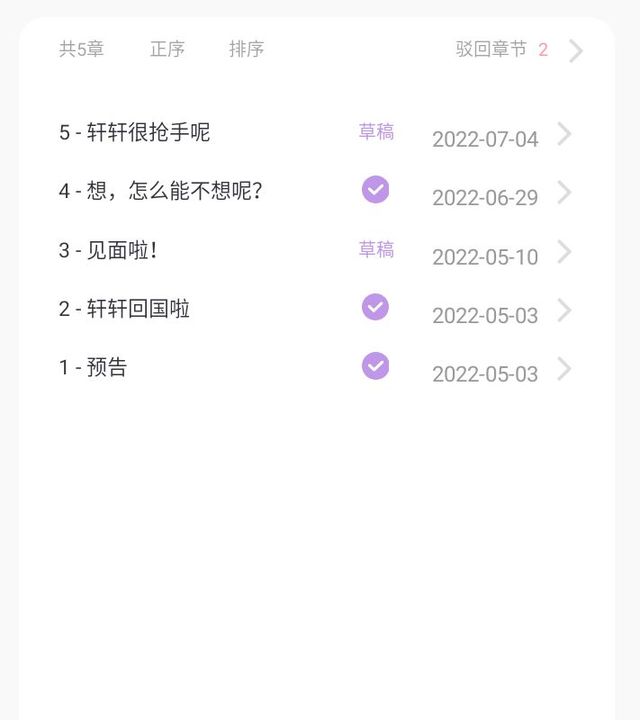Open the 驳回章节 rejected chapters list

click(519, 50)
